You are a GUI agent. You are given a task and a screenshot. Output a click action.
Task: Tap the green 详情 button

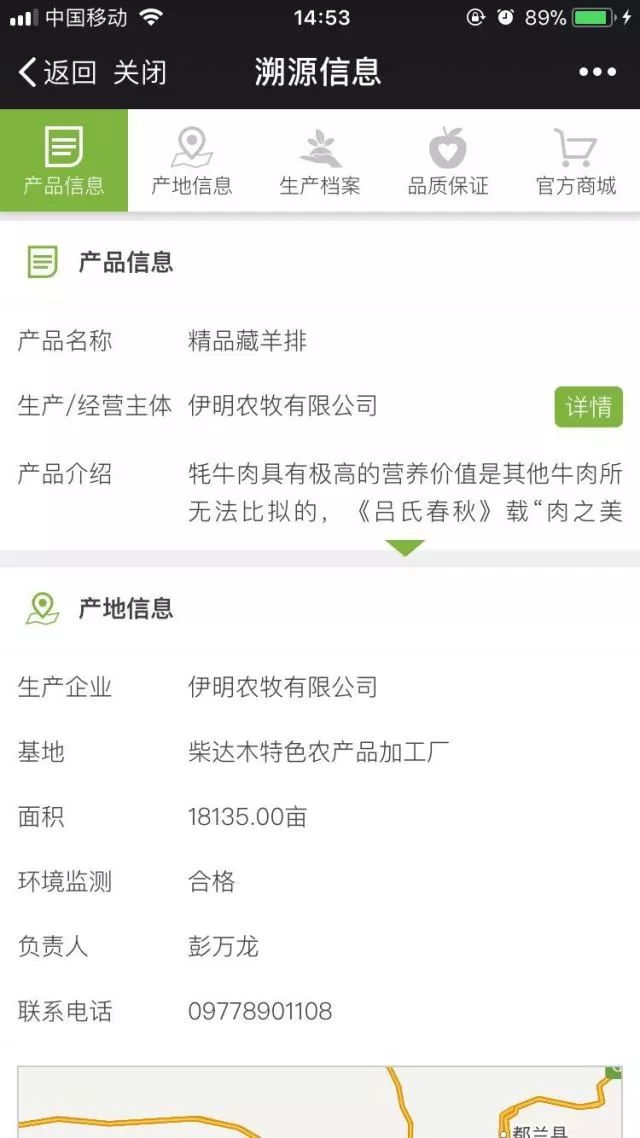(x=588, y=407)
